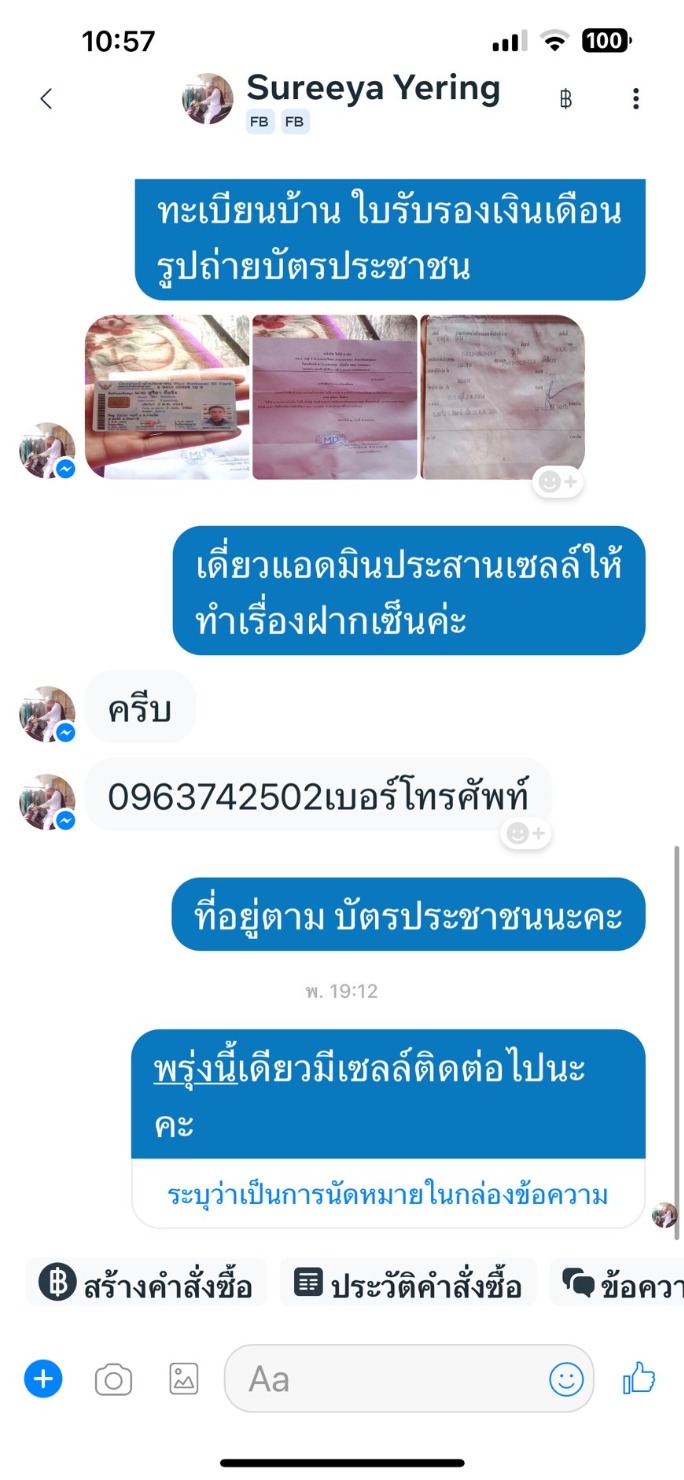Viewport: 684px width, 1480px height.
Task: Send a thumbs-up like
Action: (639, 1380)
